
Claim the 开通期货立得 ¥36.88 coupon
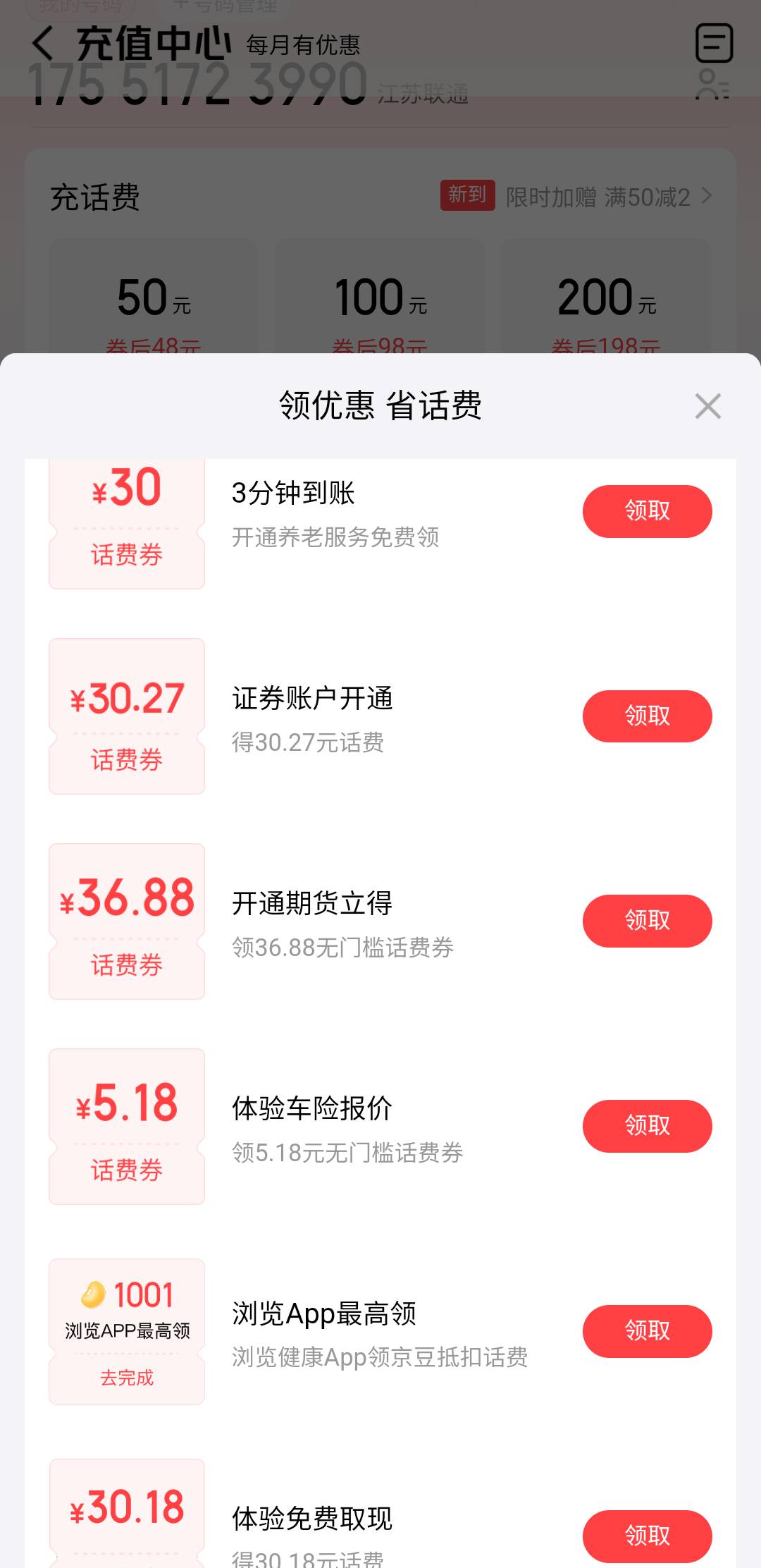647,921
